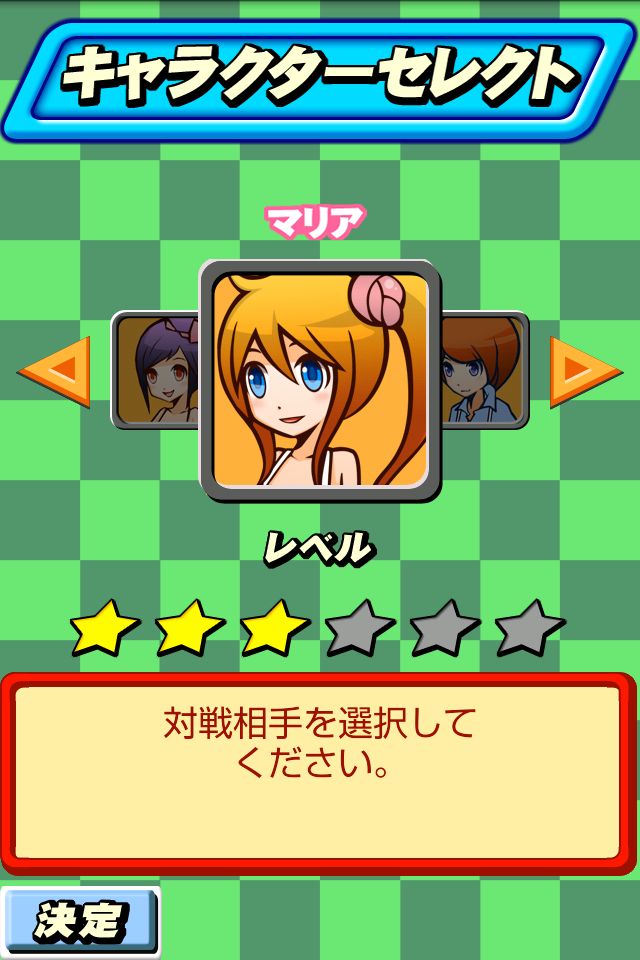Select the brown-haired character portrait
This screenshot has width=640, height=960.
(x=484, y=370)
